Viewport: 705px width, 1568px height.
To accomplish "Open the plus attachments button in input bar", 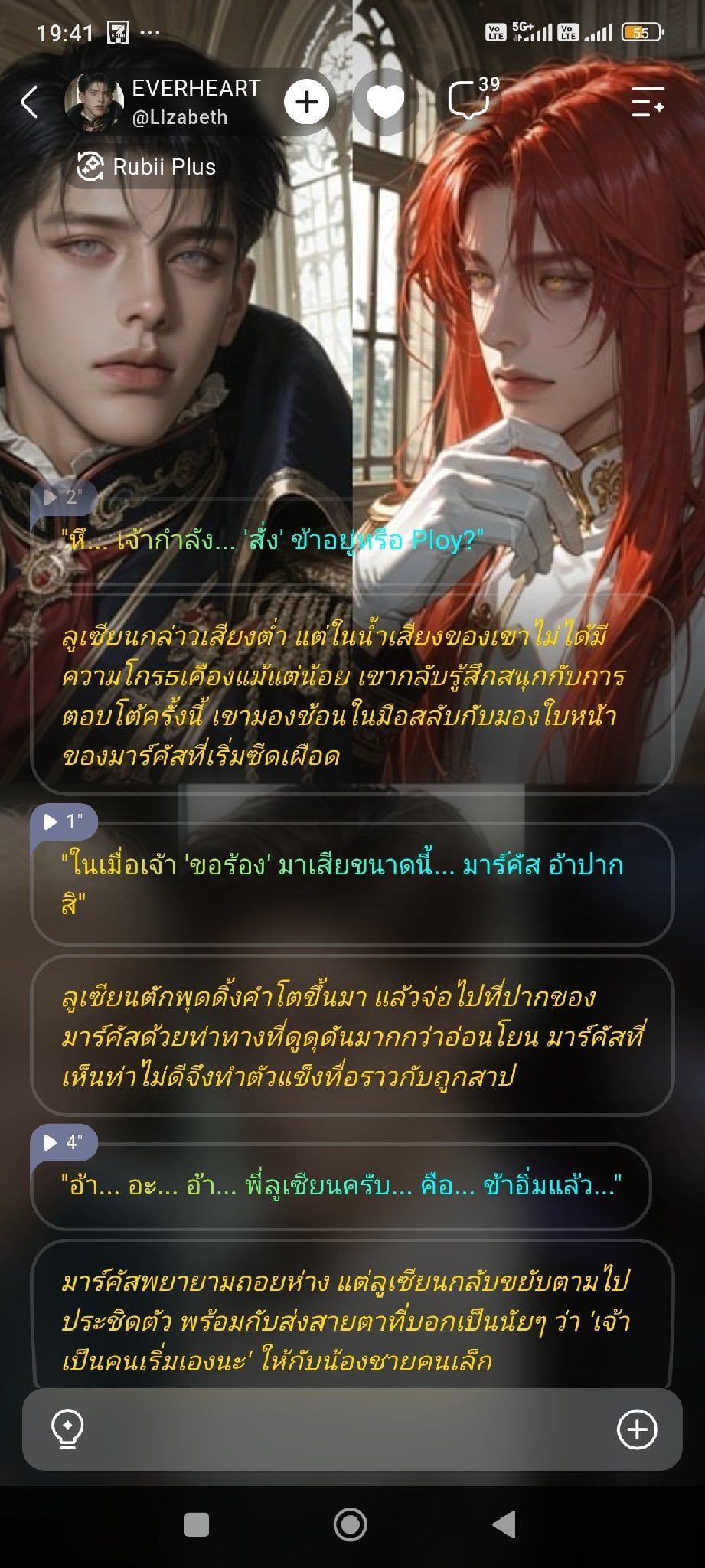I will [x=637, y=1429].
